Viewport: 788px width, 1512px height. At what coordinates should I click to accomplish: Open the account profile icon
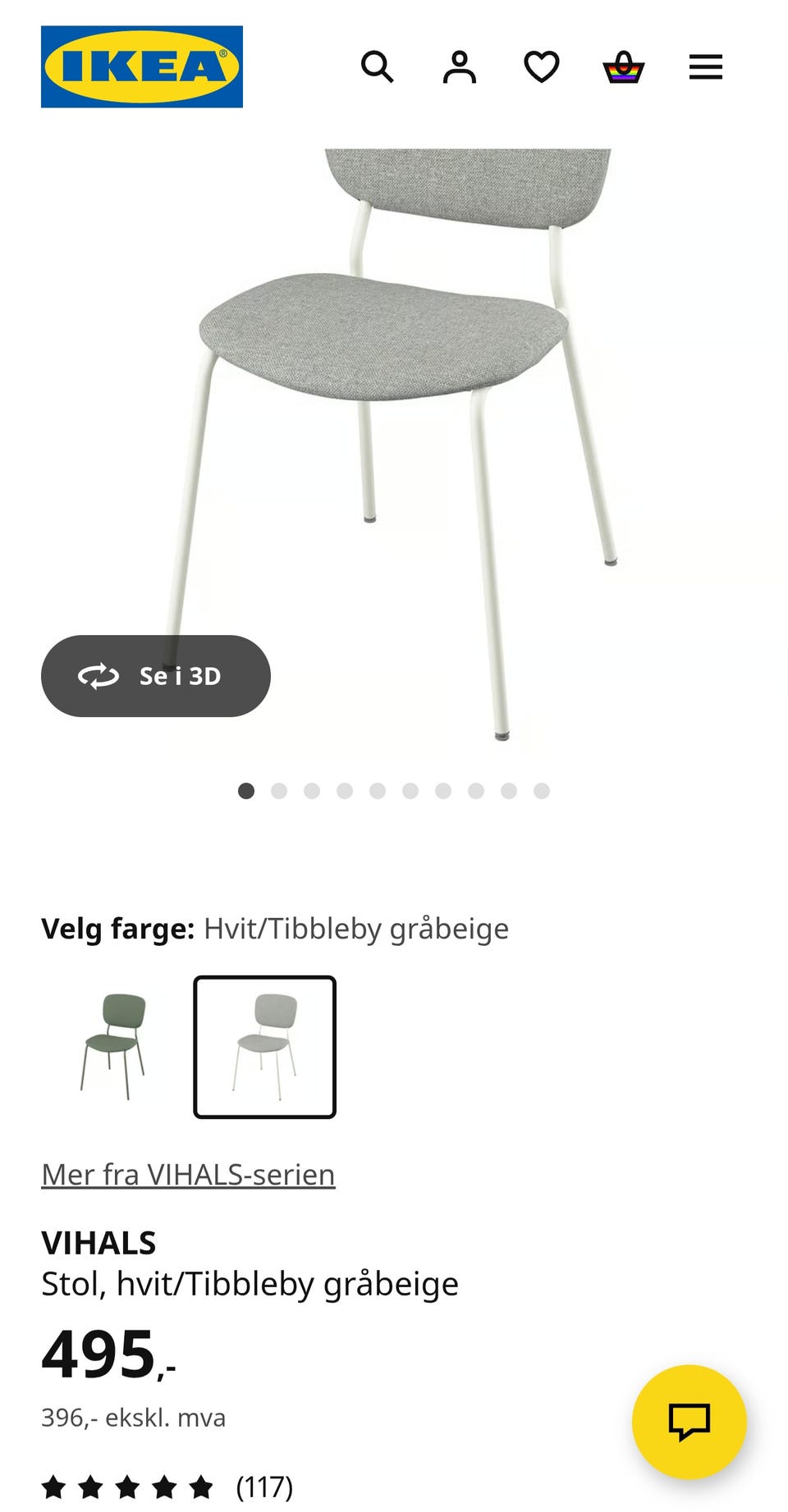pos(460,67)
